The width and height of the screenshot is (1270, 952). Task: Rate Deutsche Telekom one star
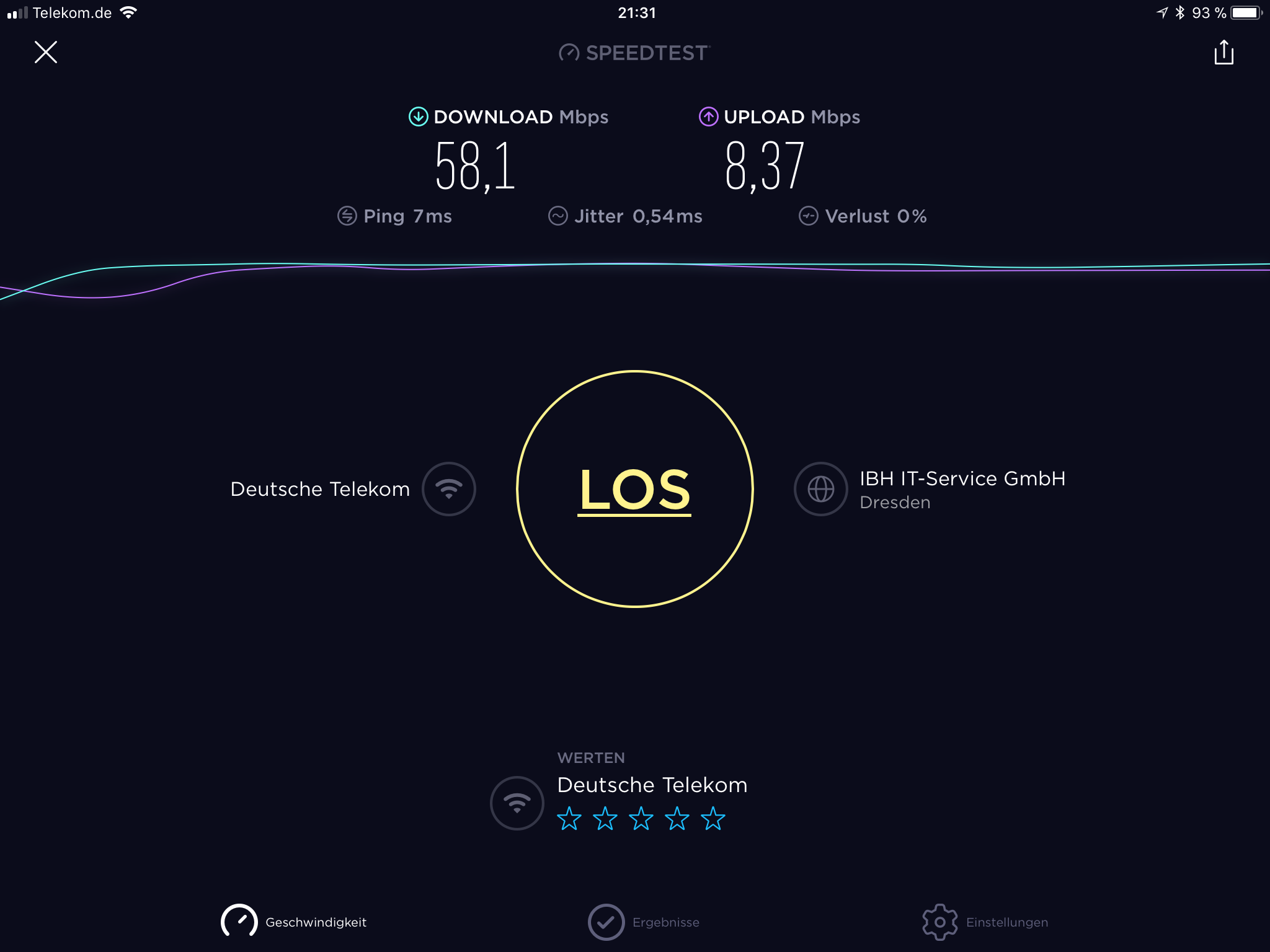pos(569,819)
